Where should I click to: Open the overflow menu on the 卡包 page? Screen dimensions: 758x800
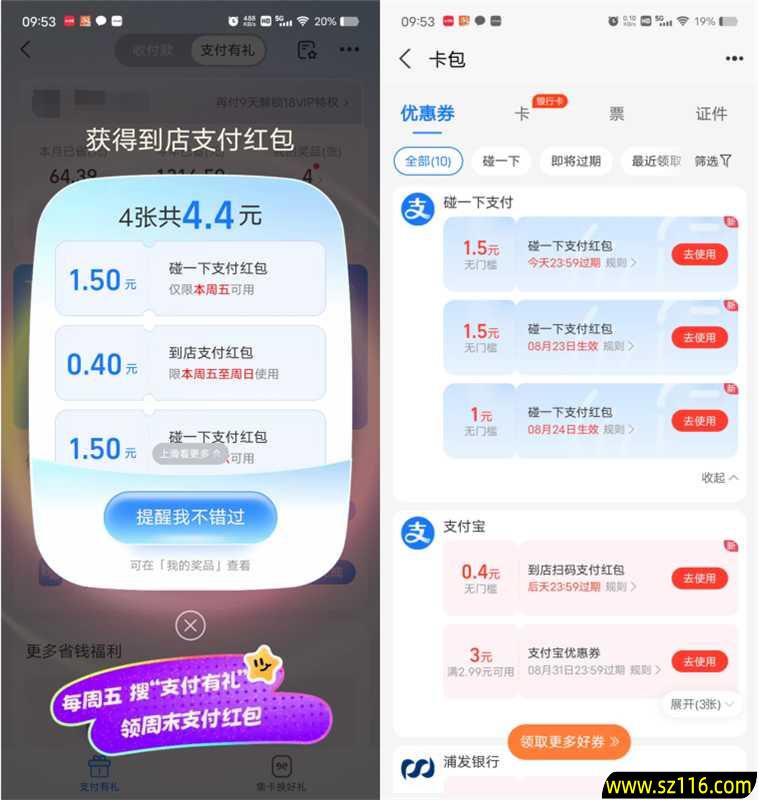coord(734,59)
